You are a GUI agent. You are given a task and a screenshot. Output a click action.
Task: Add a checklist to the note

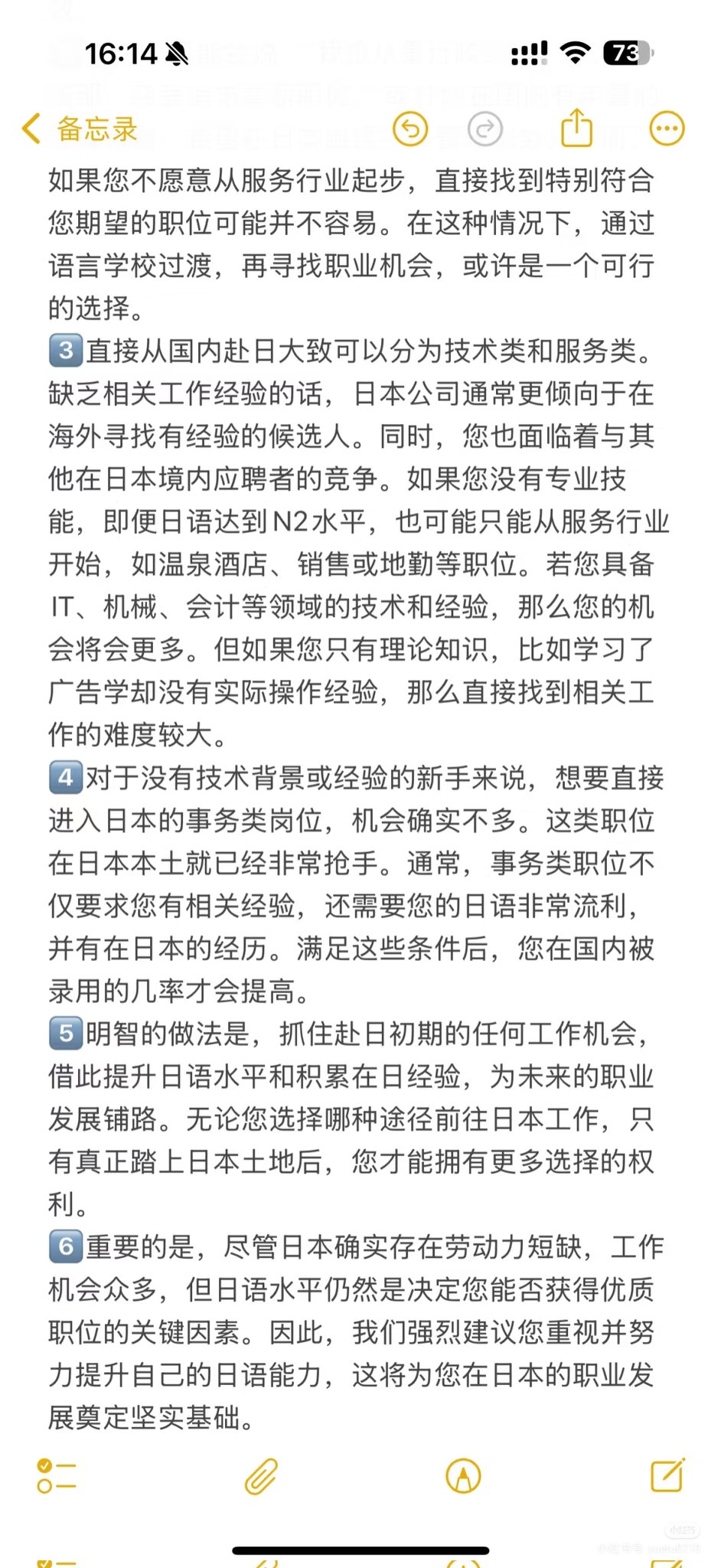[x=57, y=1476]
